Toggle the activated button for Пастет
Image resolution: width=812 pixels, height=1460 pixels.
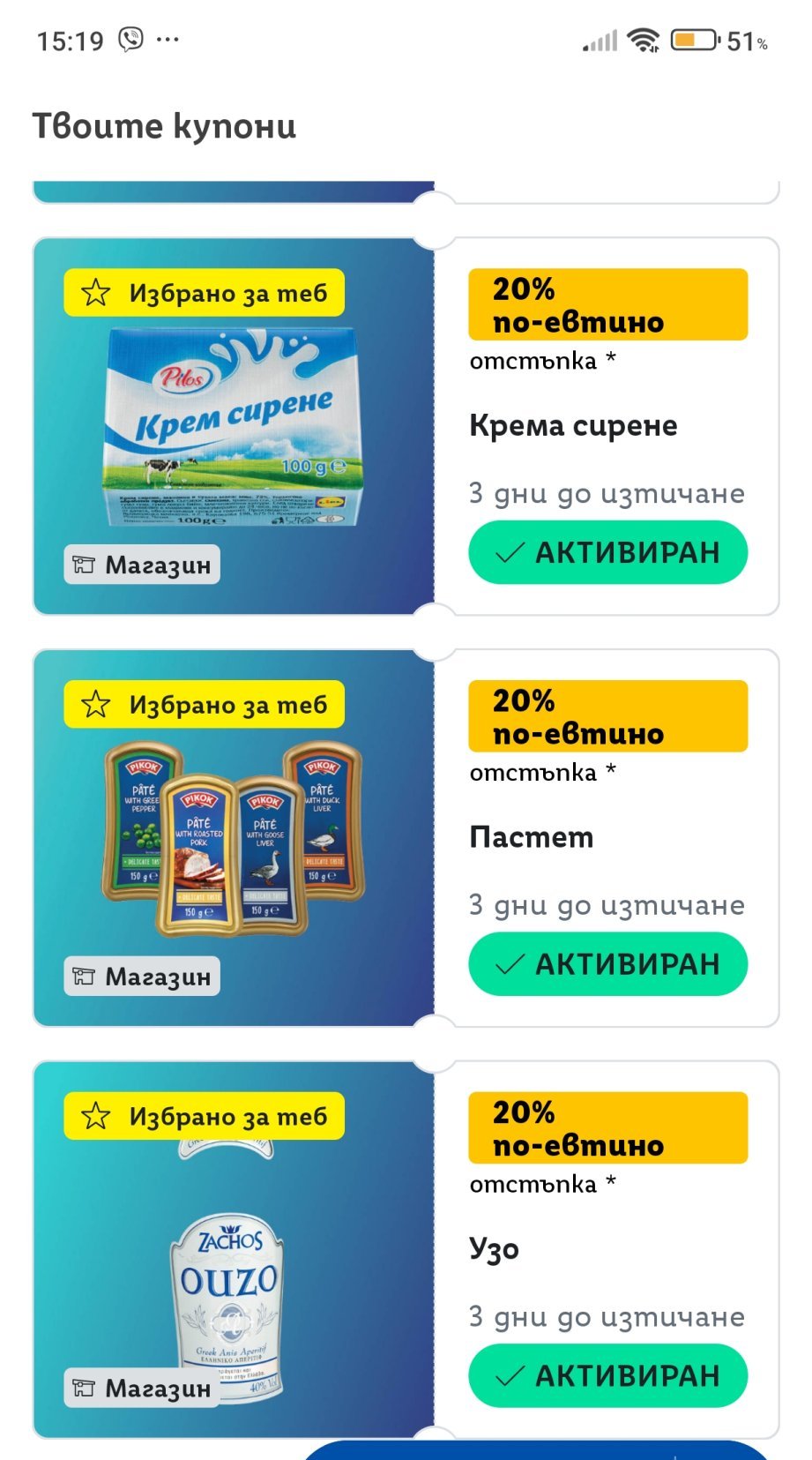pos(607,964)
